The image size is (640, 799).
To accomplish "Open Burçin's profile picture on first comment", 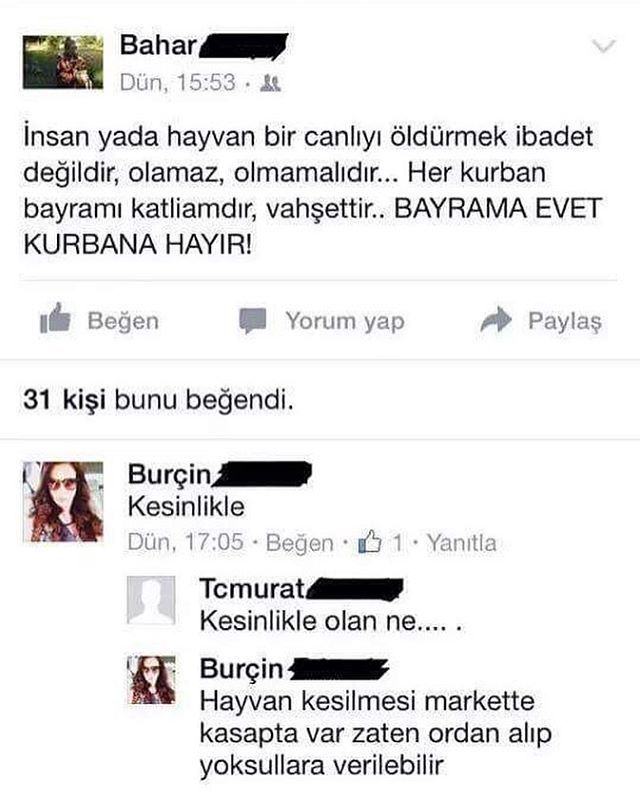I will (x=63, y=501).
